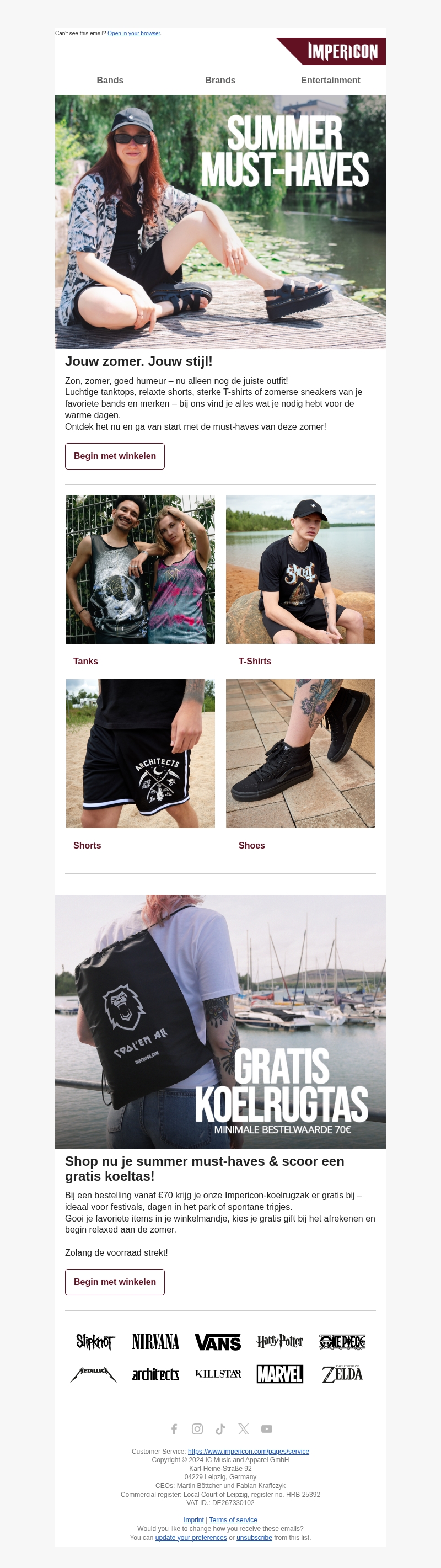The image size is (441, 1568).
Task: Open this email in your browser
Action: 133,34
